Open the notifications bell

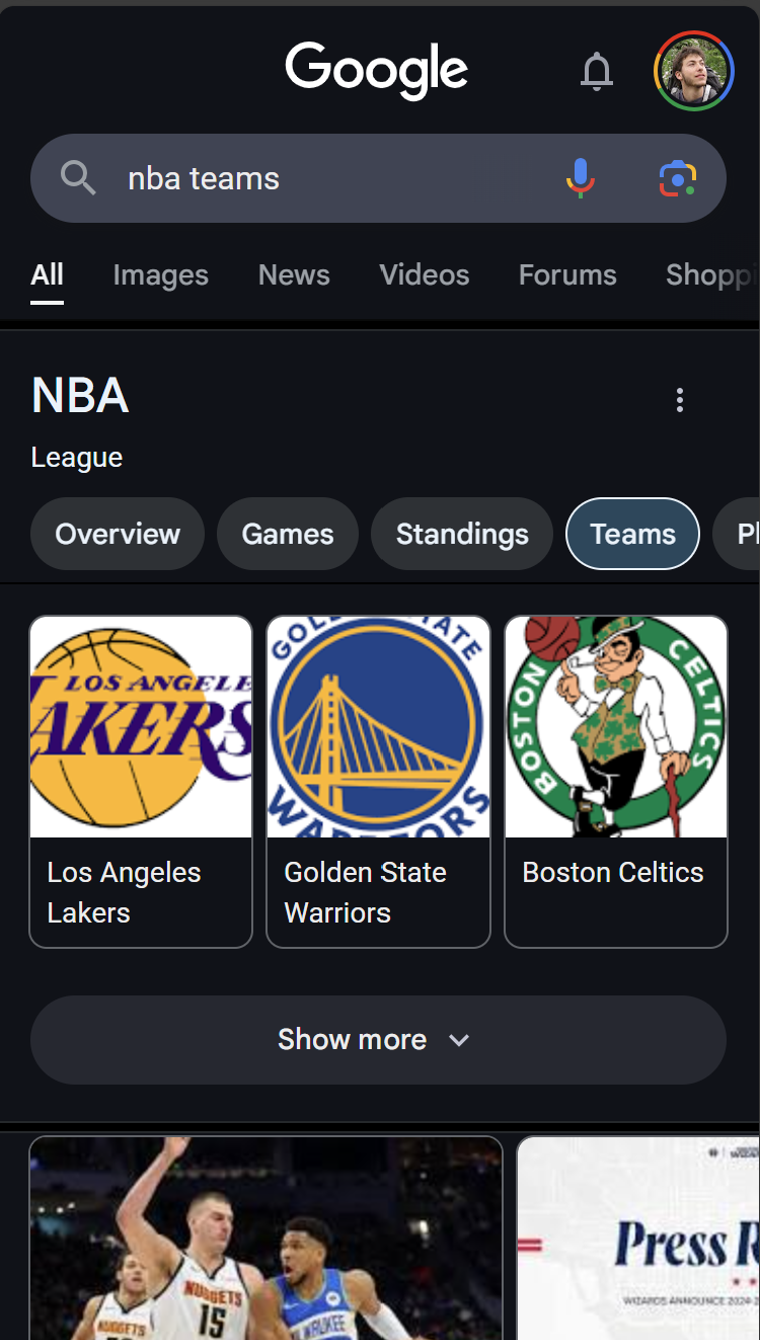[x=597, y=71]
